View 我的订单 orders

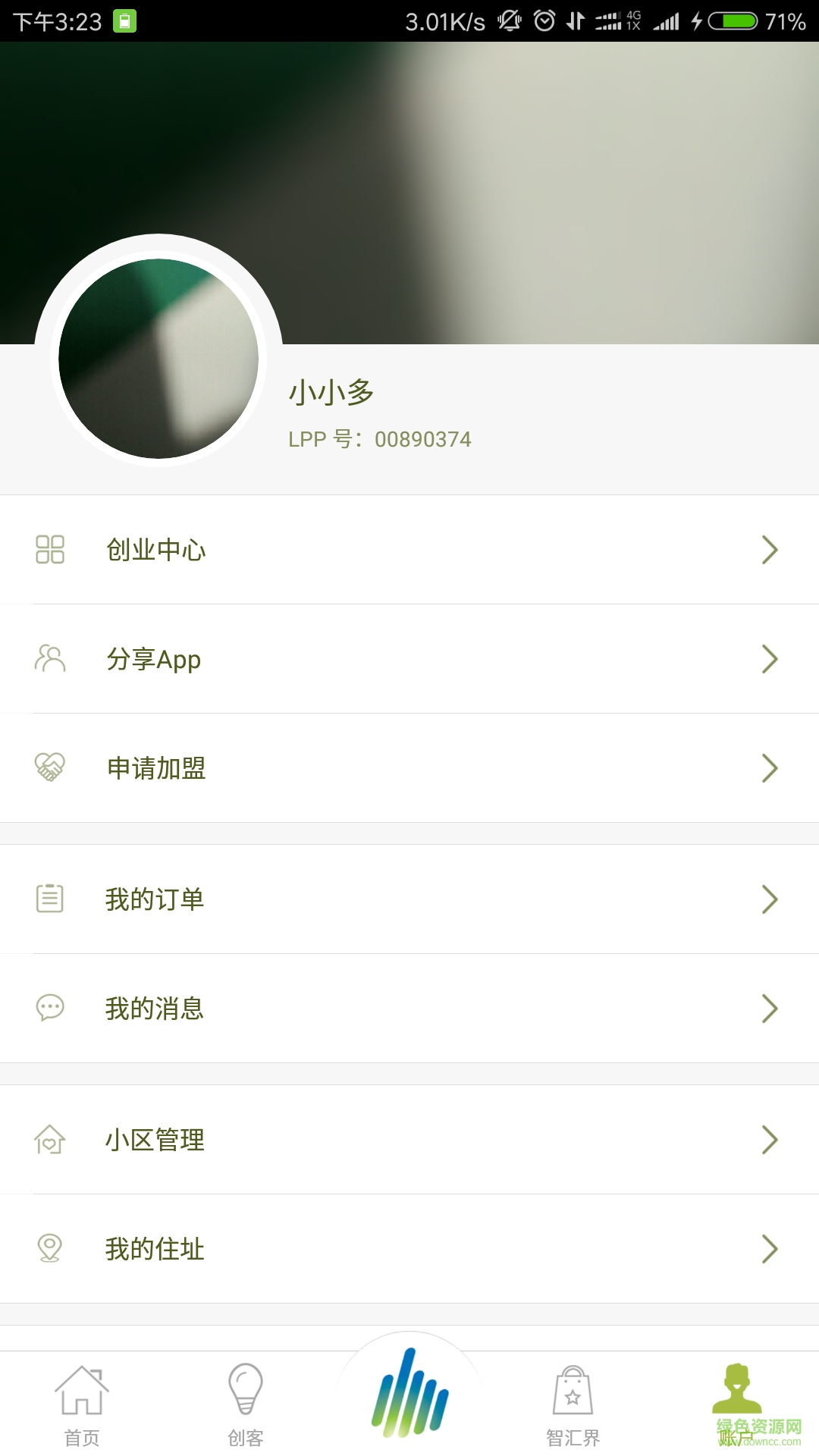click(x=409, y=899)
